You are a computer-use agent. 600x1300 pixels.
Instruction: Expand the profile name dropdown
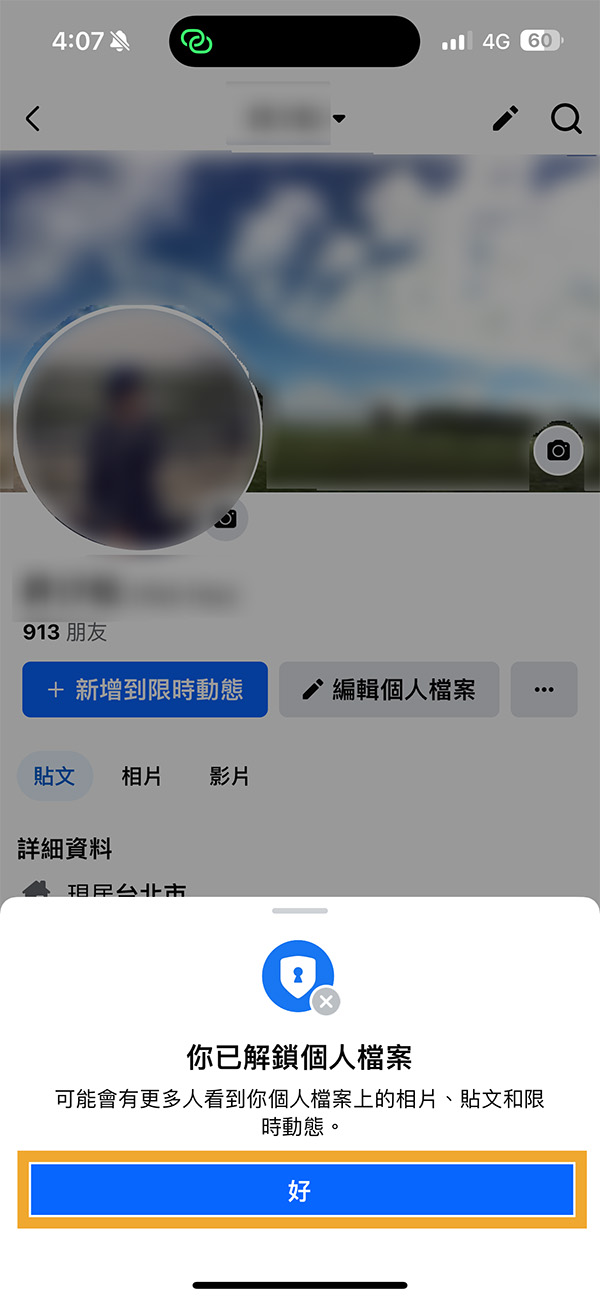click(339, 118)
